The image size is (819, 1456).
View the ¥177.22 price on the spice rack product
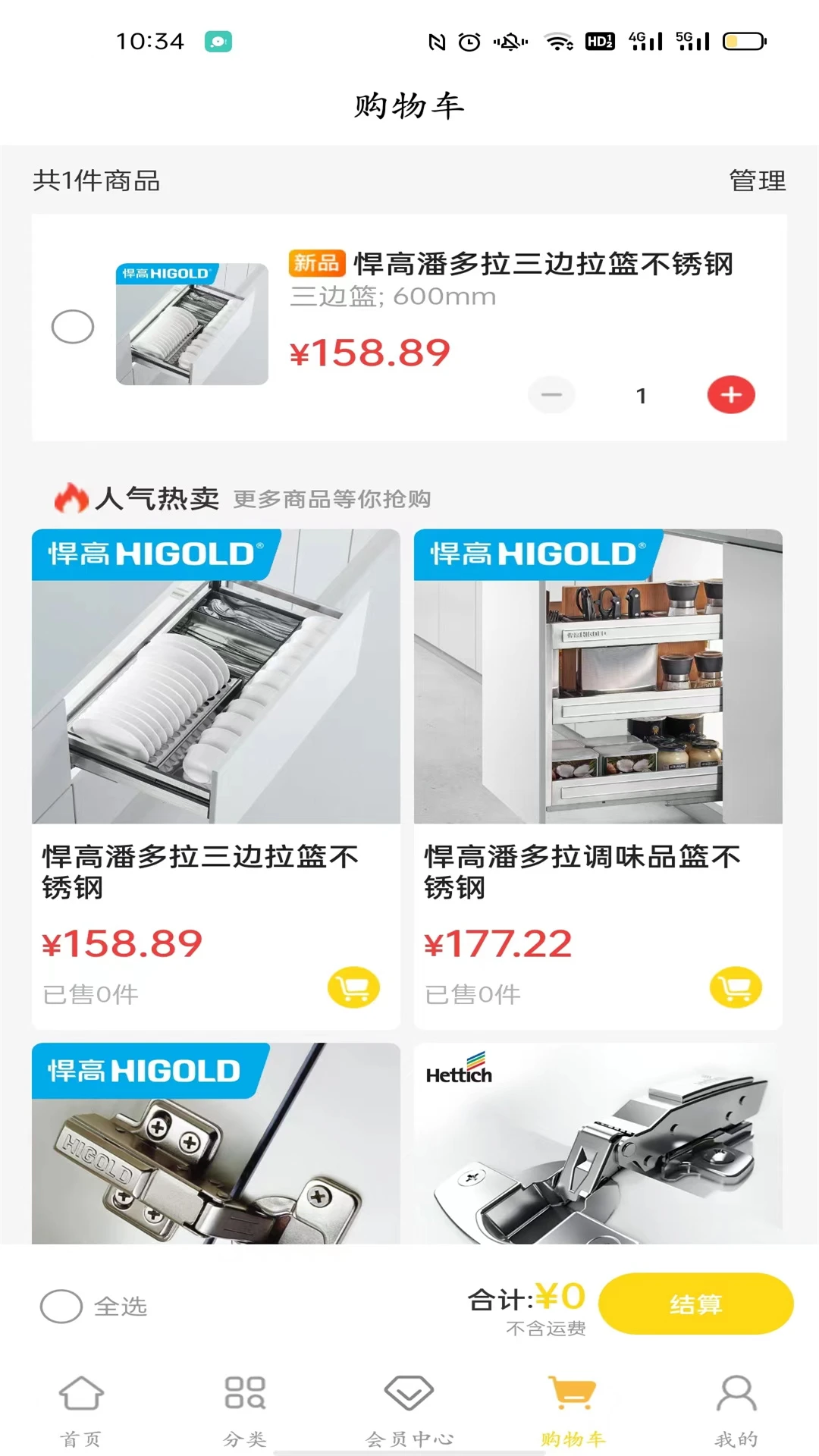click(496, 942)
